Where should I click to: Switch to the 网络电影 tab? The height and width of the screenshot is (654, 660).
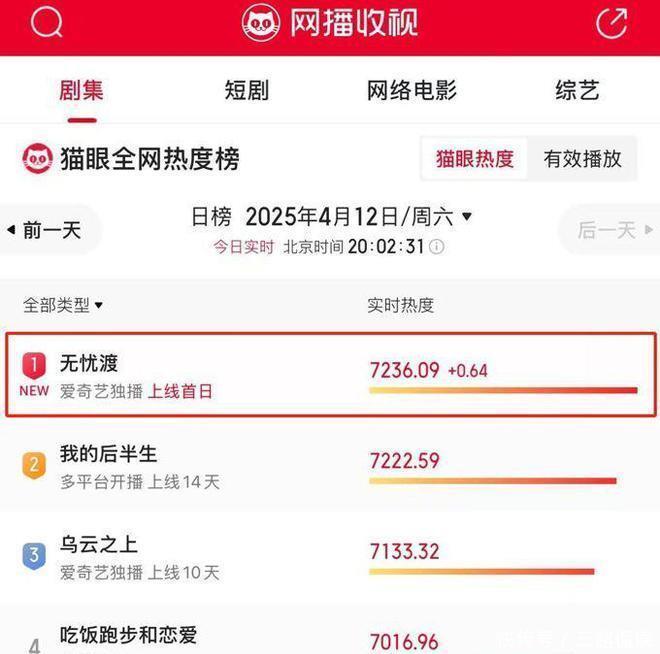(x=411, y=91)
